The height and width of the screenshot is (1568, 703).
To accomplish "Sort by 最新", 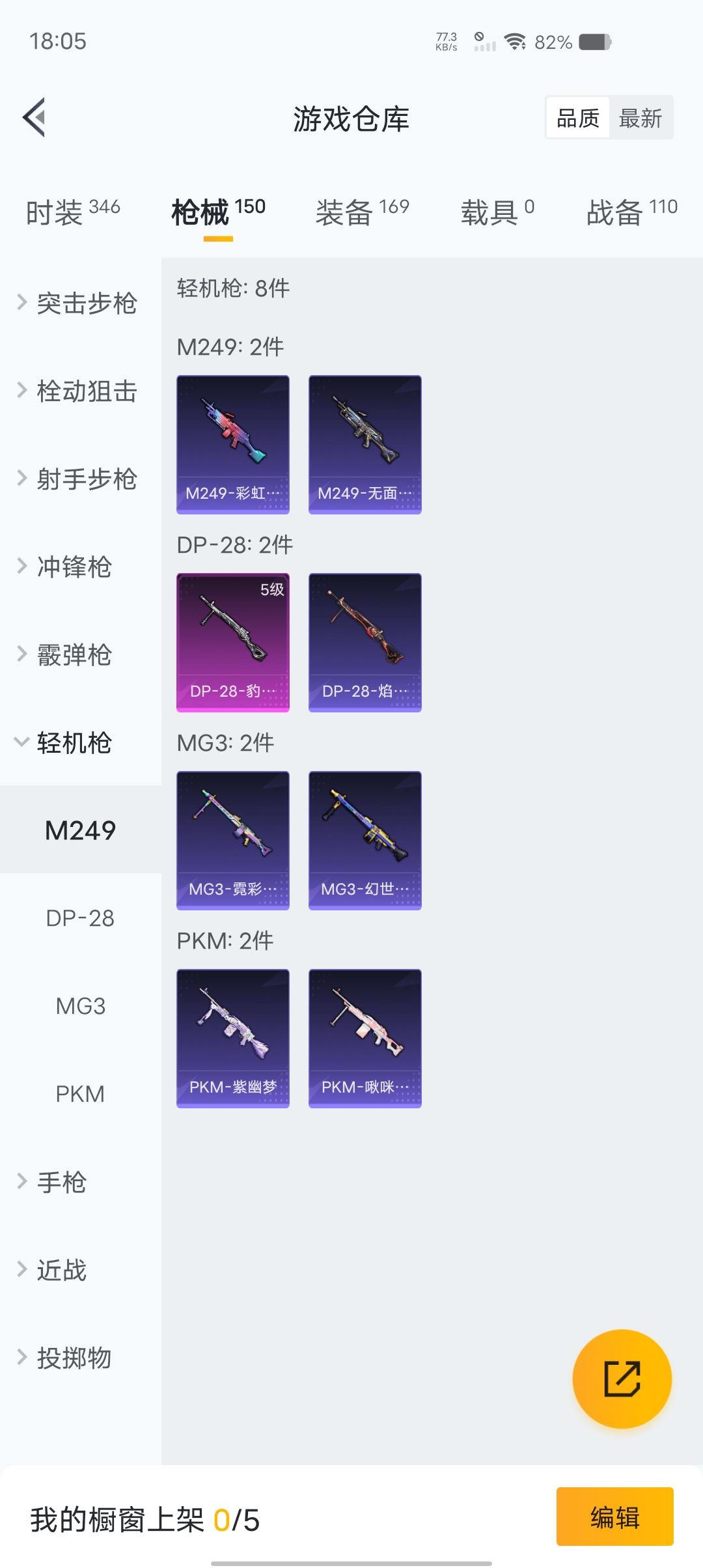I will [641, 118].
